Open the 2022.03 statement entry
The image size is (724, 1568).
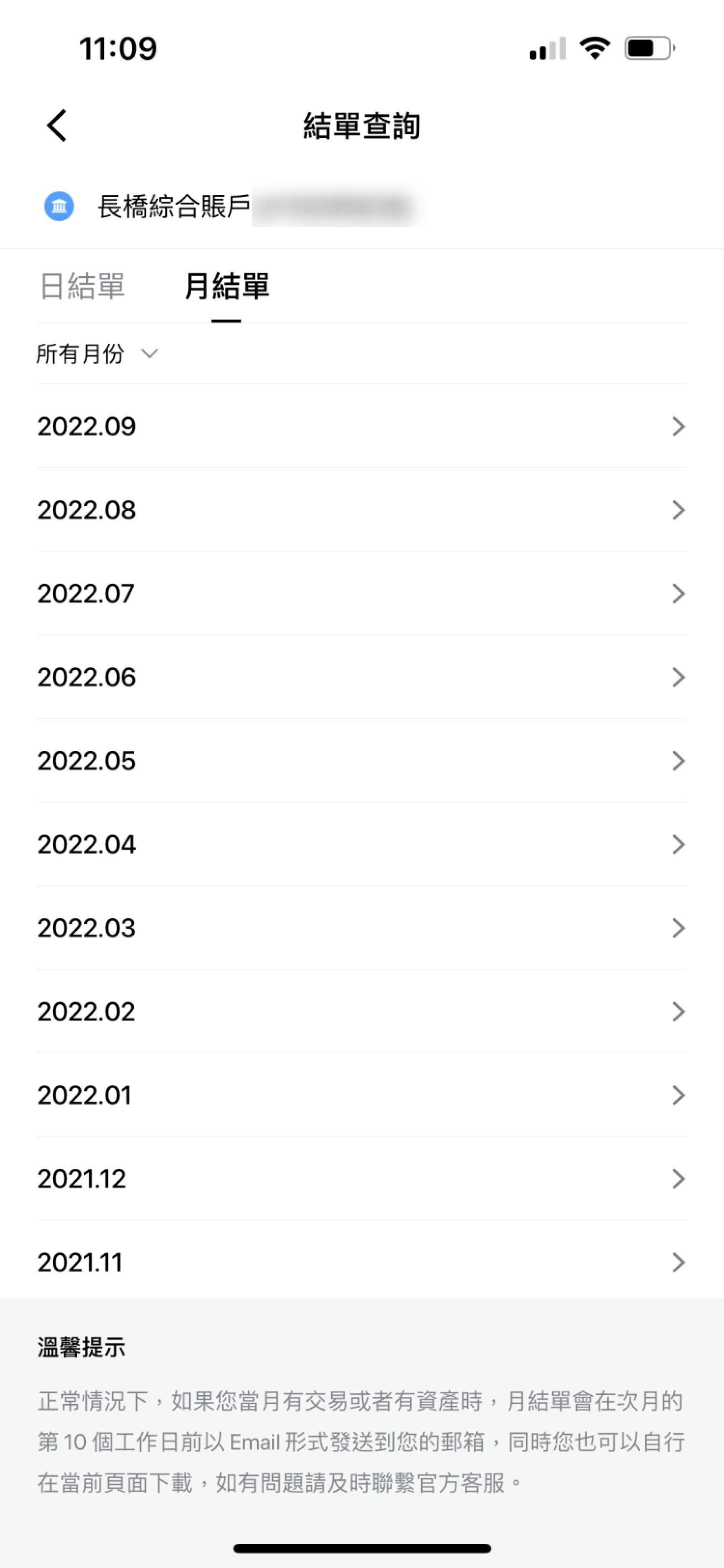click(362, 928)
